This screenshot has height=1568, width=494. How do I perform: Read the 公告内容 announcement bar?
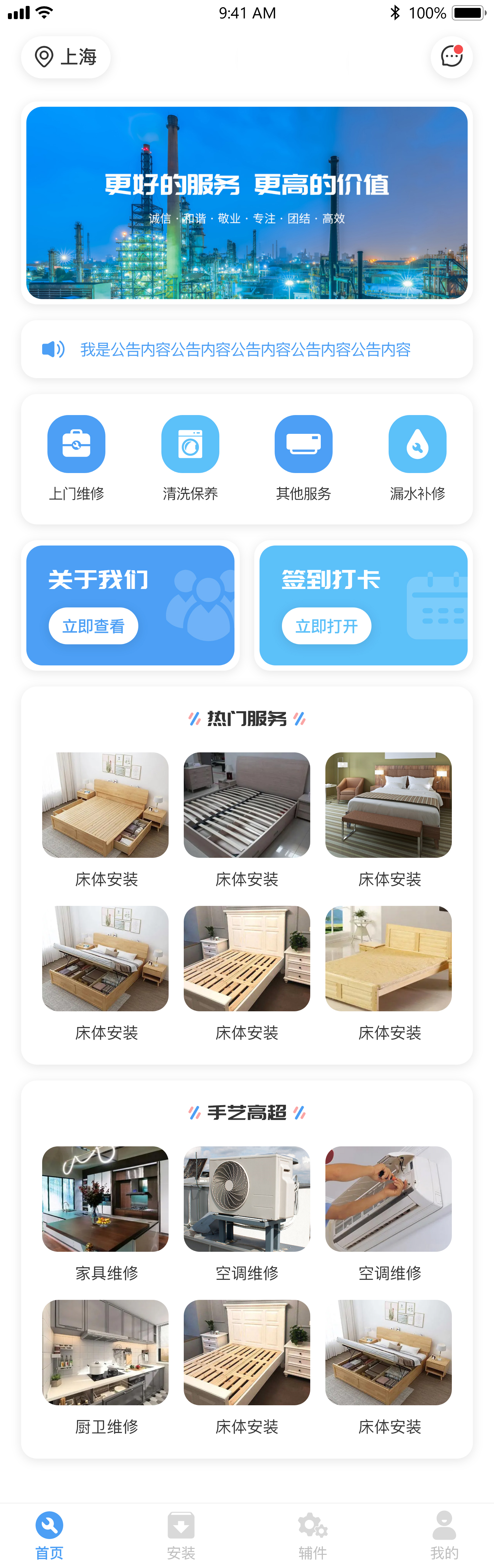245,350
